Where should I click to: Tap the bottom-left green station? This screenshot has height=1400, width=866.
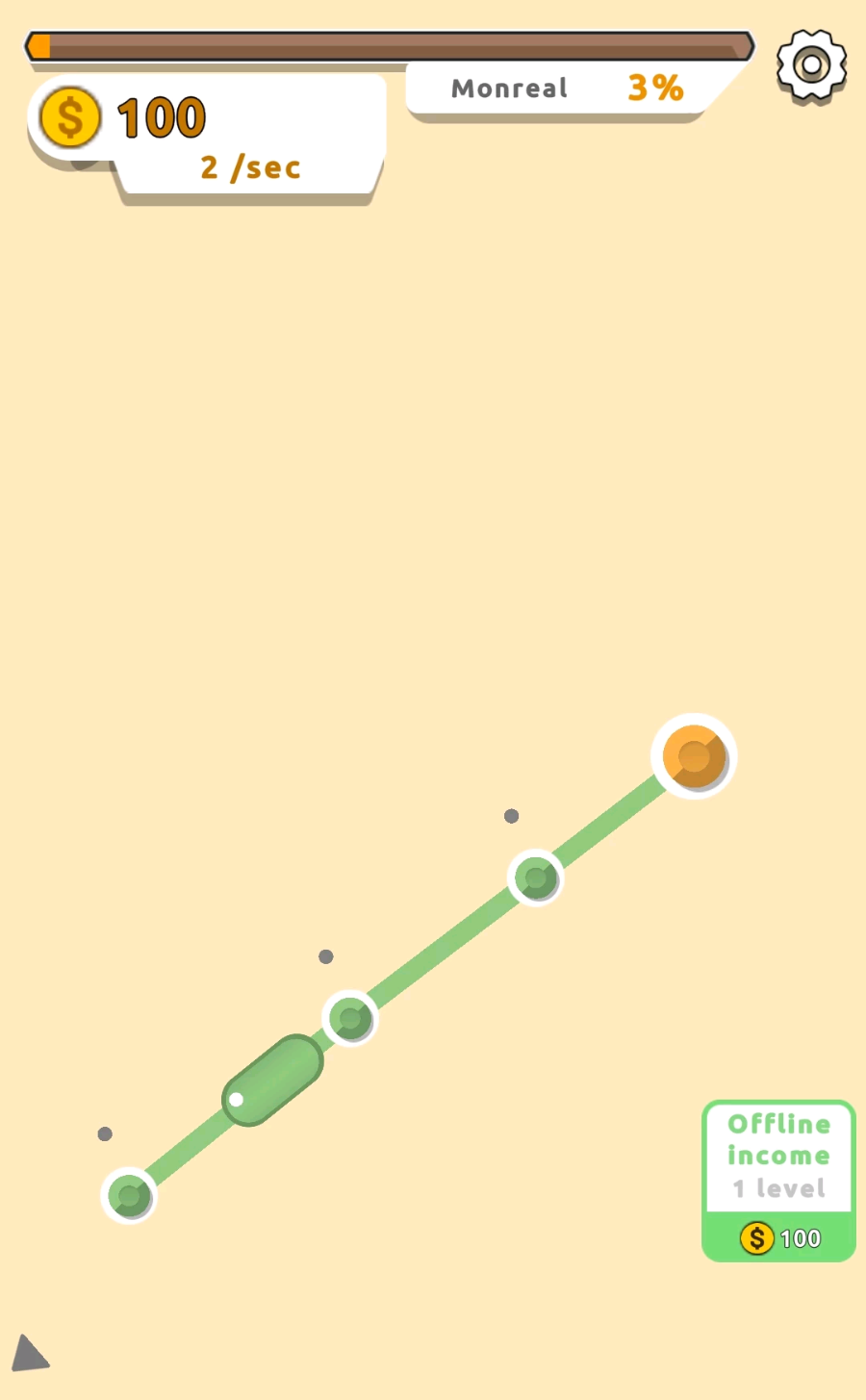(130, 1194)
